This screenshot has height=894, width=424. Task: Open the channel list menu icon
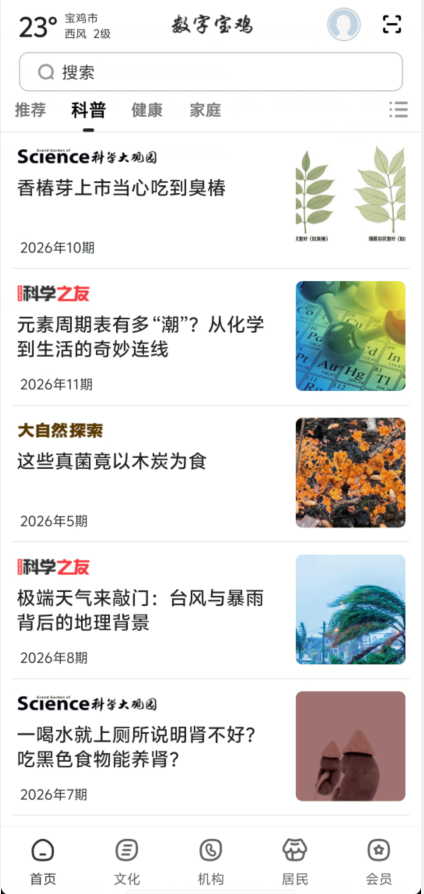pyautogui.click(x=398, y=109)
